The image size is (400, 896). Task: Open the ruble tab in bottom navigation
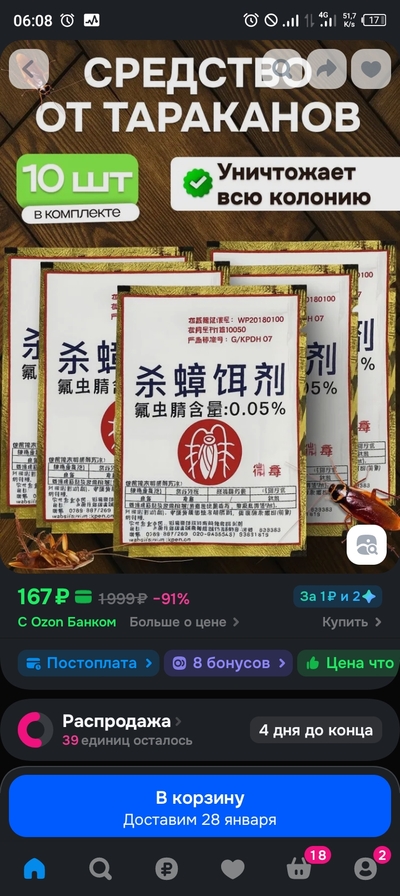pos(167,869)
